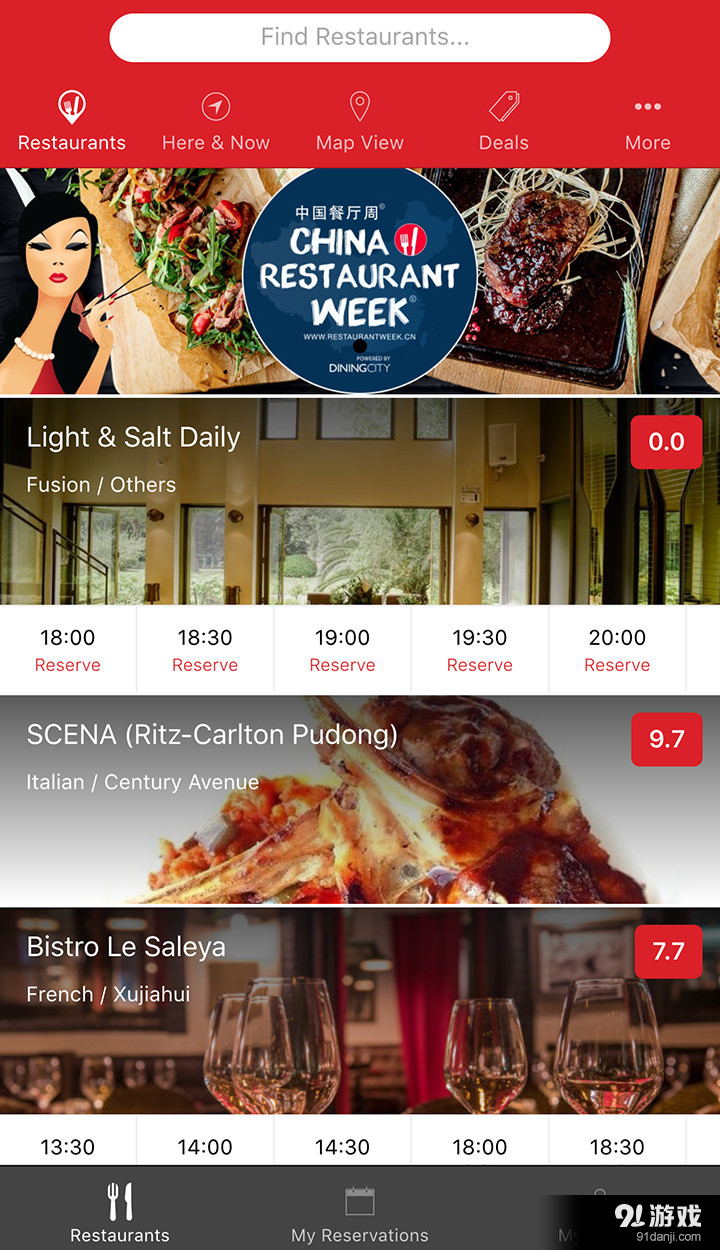Image resolution: width=720 pixels, height=1250 pixels.
Task: Tap the Deals tag icon
Action: pyautogui.click(x=503, y=106)
